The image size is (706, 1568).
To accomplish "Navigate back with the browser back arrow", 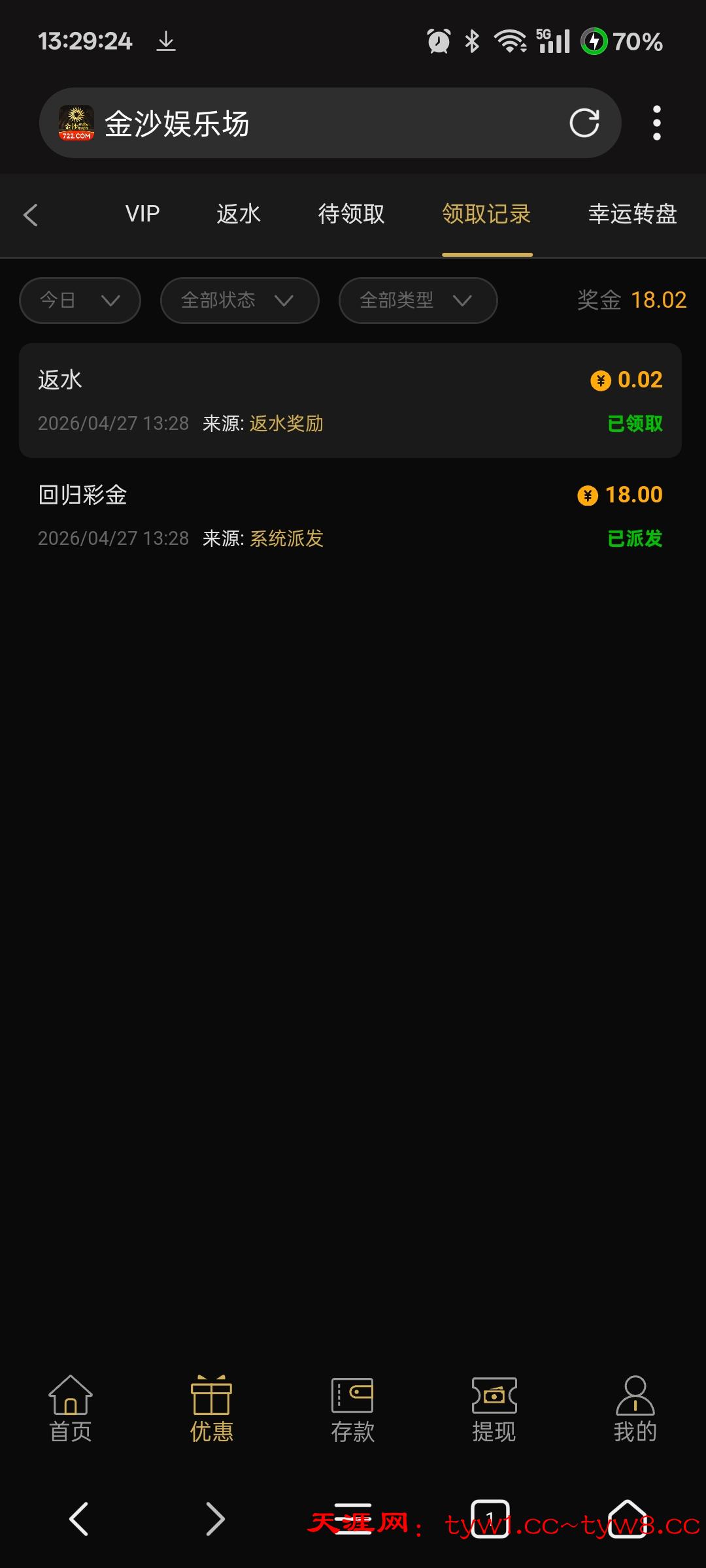I will point(79,1518).
